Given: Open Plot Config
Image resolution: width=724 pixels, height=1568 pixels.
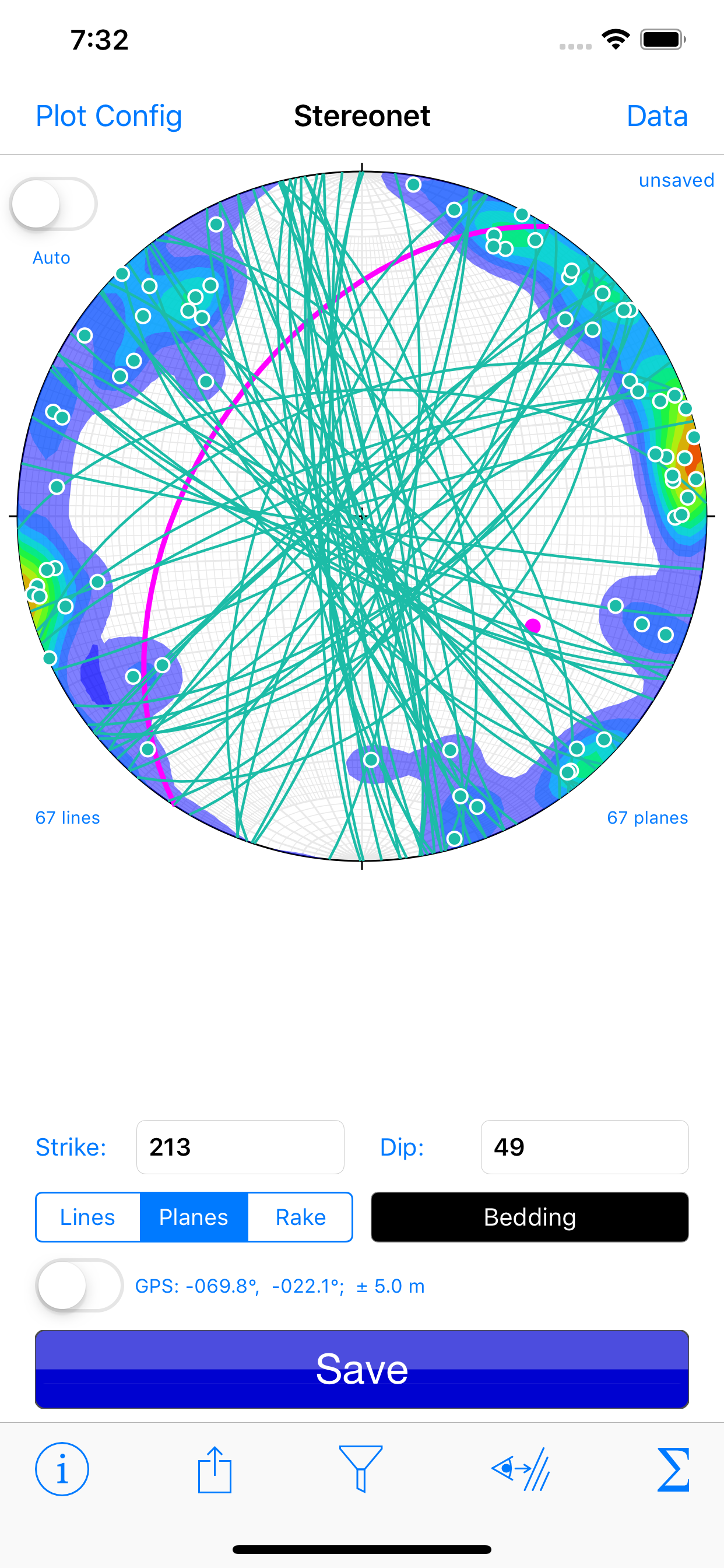Looking at the screenshot, I should 108,116.
